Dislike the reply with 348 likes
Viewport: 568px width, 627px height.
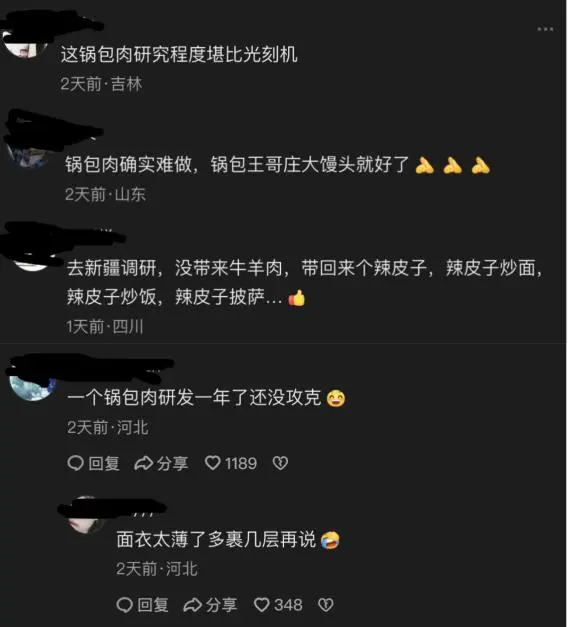click(326, 605)
